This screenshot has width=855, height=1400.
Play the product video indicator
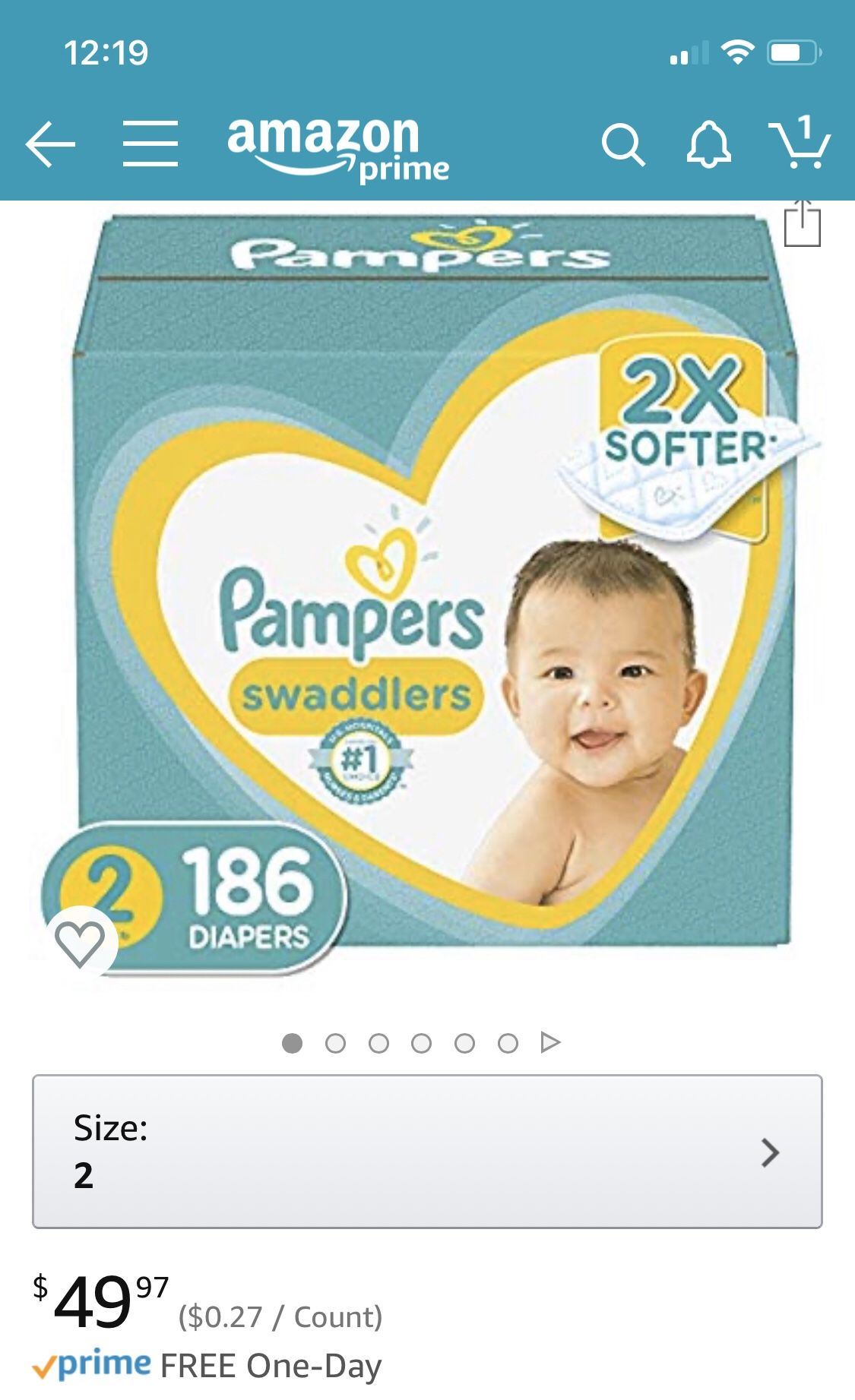(550, 1042)
